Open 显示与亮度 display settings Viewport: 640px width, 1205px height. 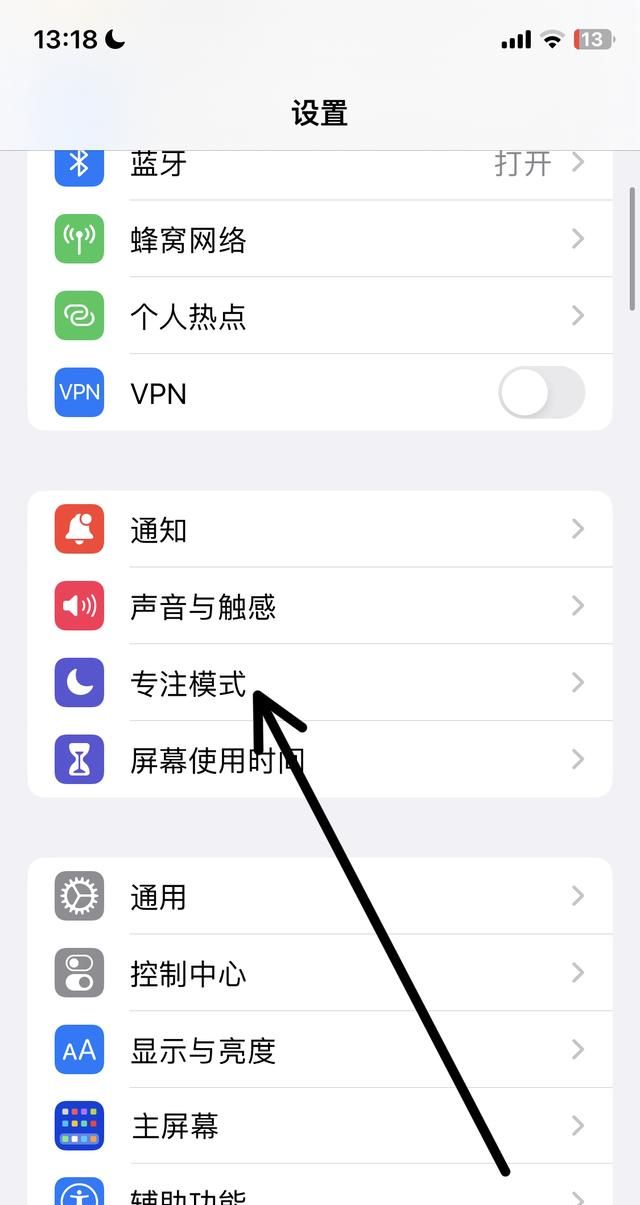[x=320, y=1050]
